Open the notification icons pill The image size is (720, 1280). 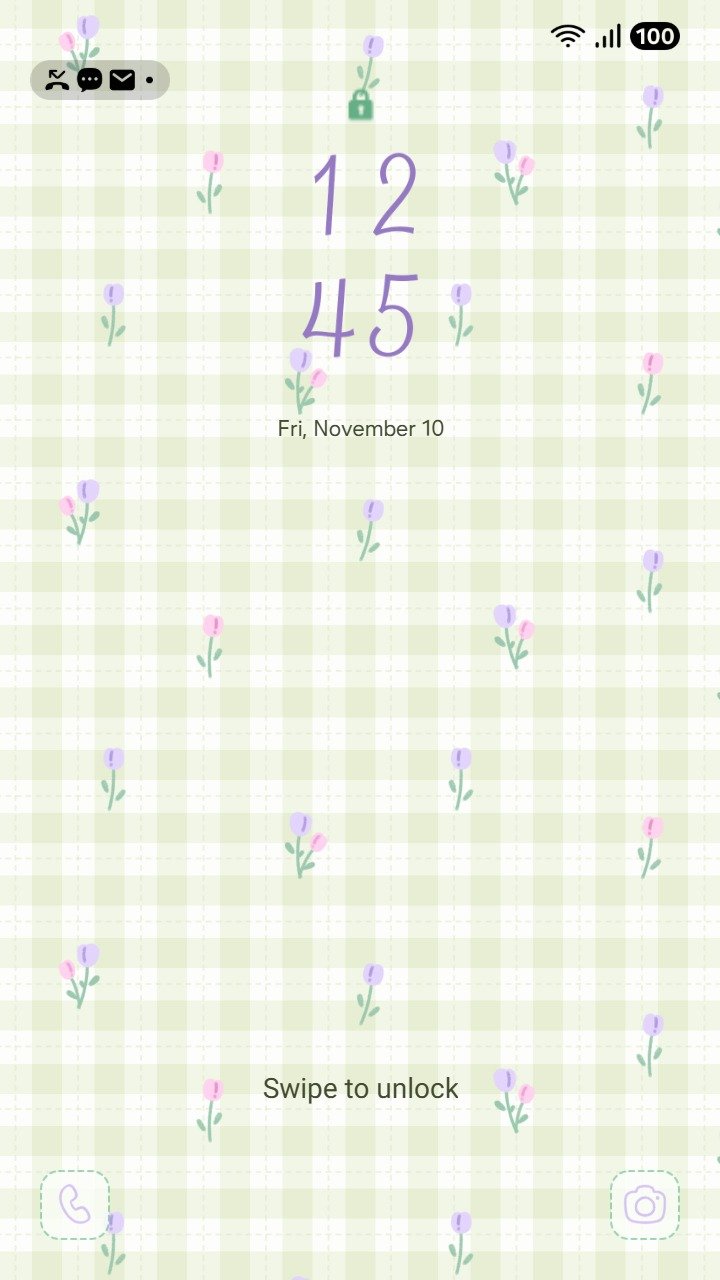click(x=100, y=80)
